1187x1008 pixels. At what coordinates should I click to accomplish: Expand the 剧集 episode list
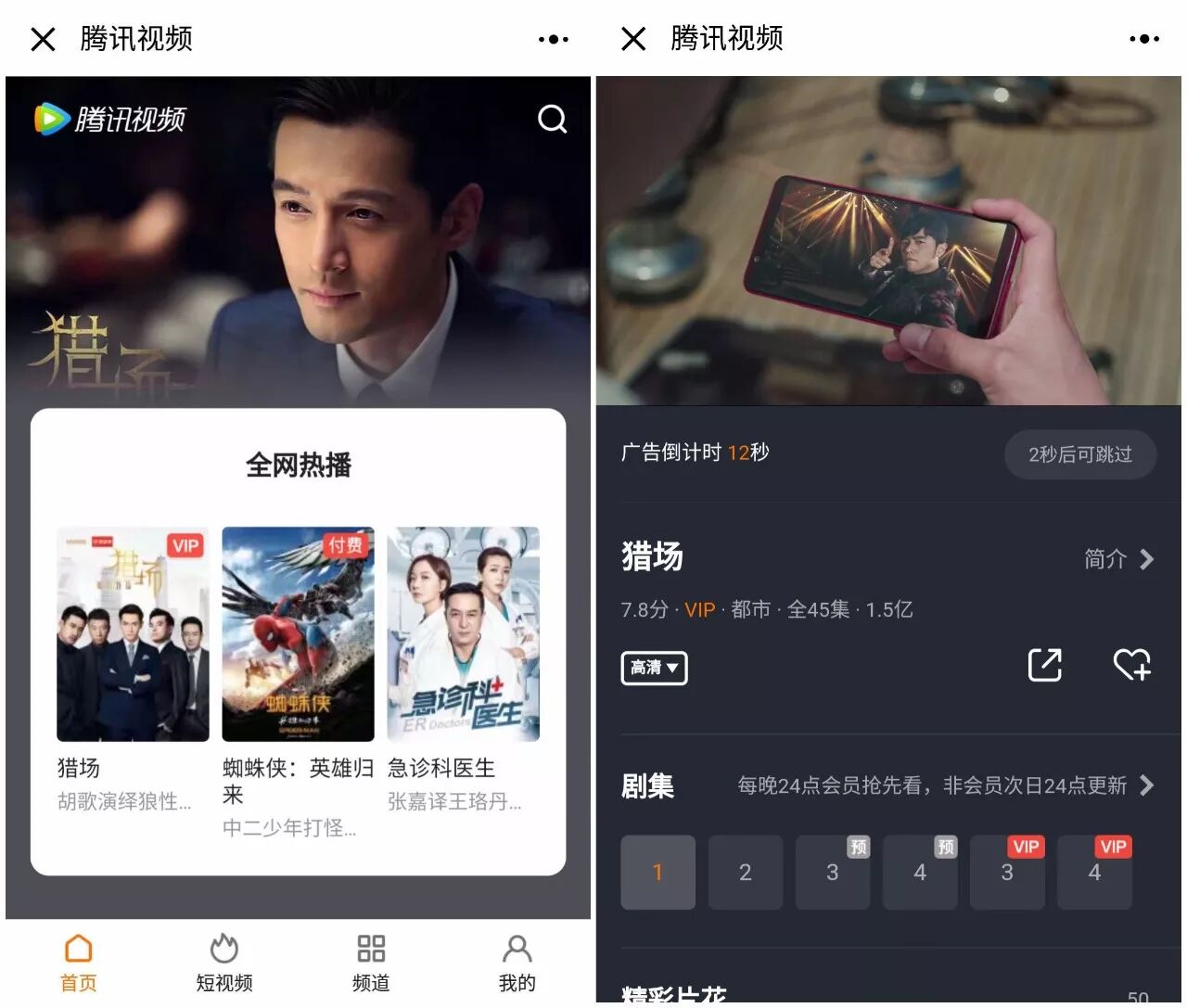[1147, 785]
